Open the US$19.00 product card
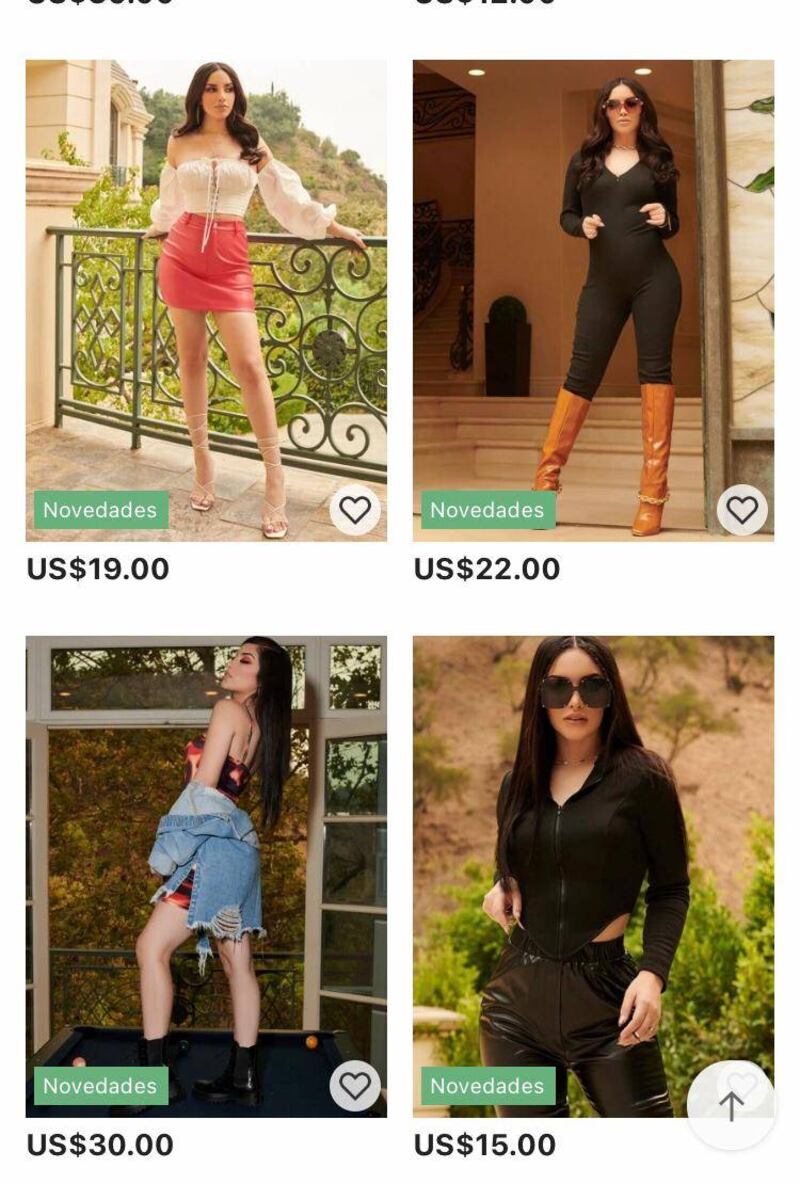 coord(205,300)
